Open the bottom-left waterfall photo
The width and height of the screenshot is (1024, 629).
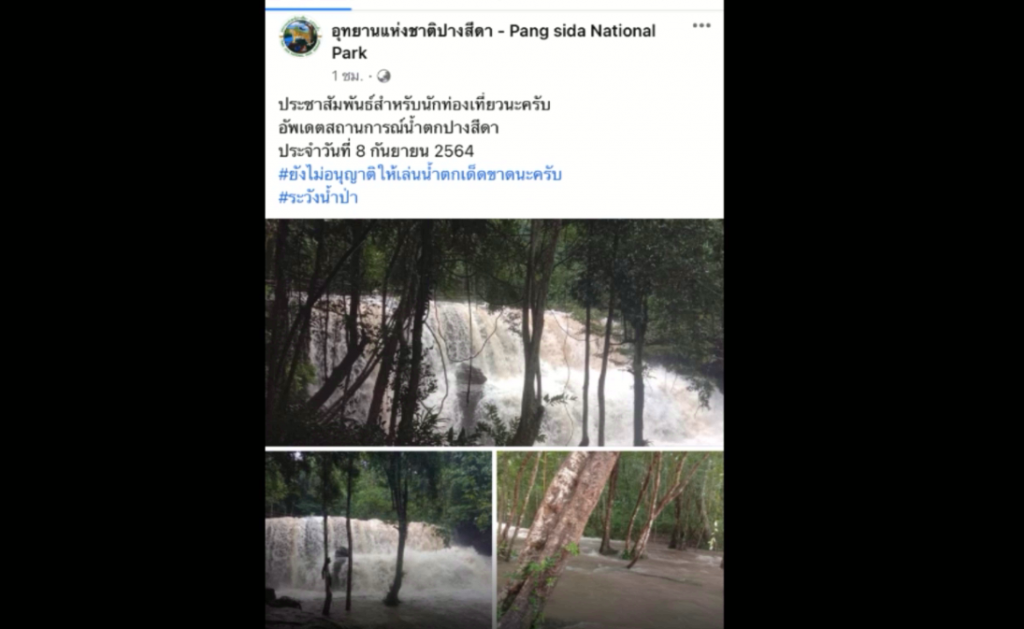pyautogui.click(x=378, y=539)
